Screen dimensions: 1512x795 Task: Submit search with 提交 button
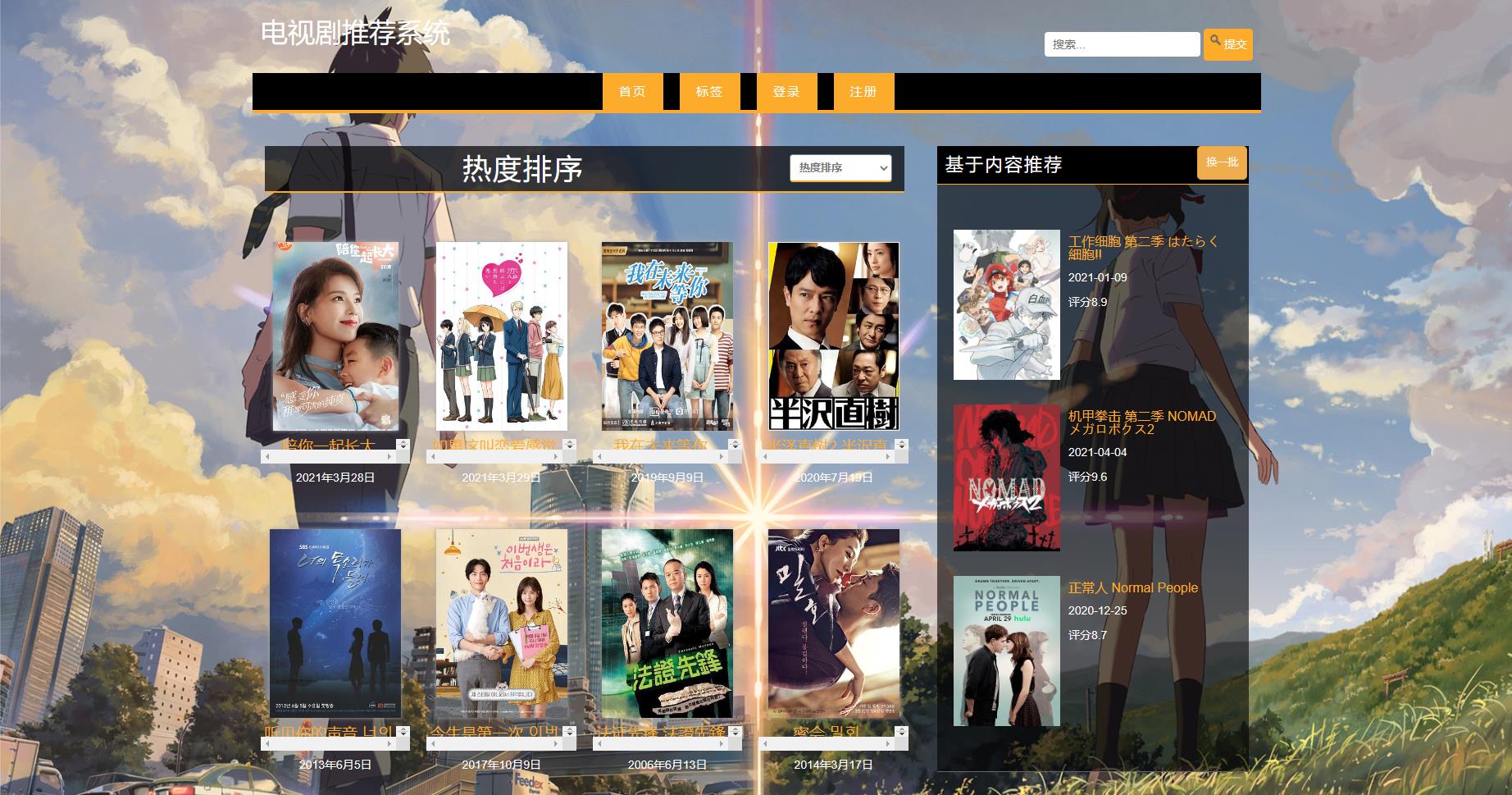pyautogui.click(x=1227, y=44)
